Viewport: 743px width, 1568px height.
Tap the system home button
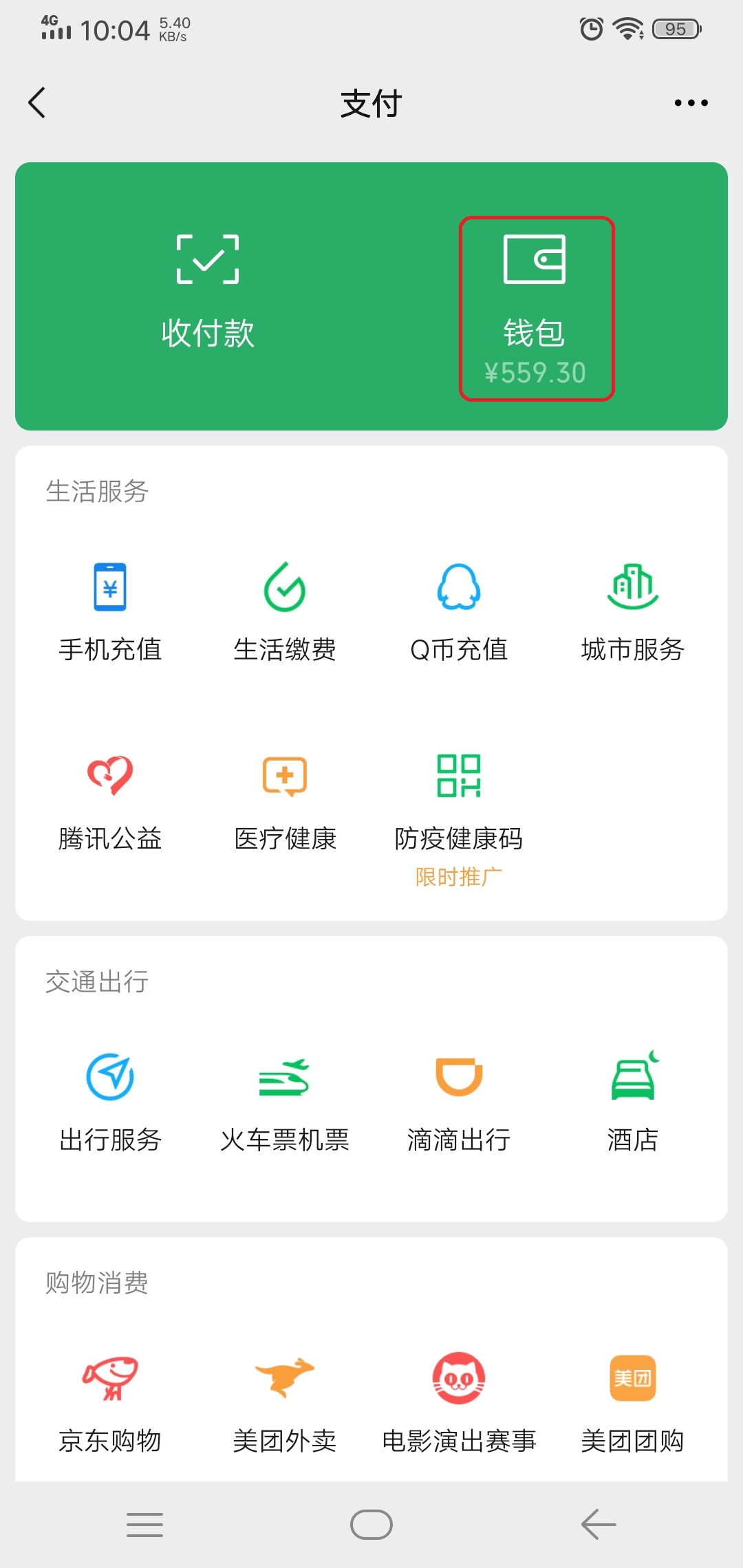tap(371, 1525)
